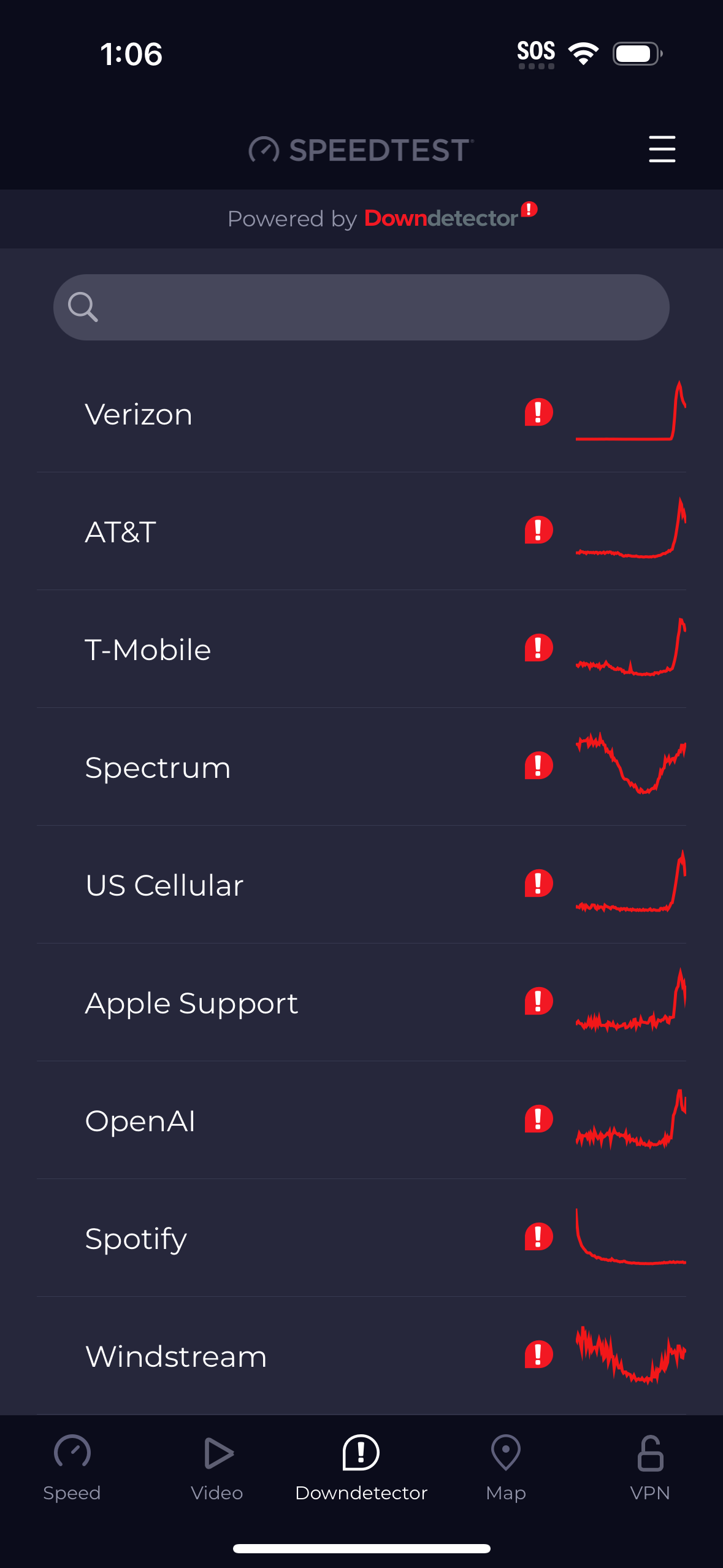Viewport: 723px width, 1568px height.
Task: Select the Downdetector tab
Action: coord(361,1467)
